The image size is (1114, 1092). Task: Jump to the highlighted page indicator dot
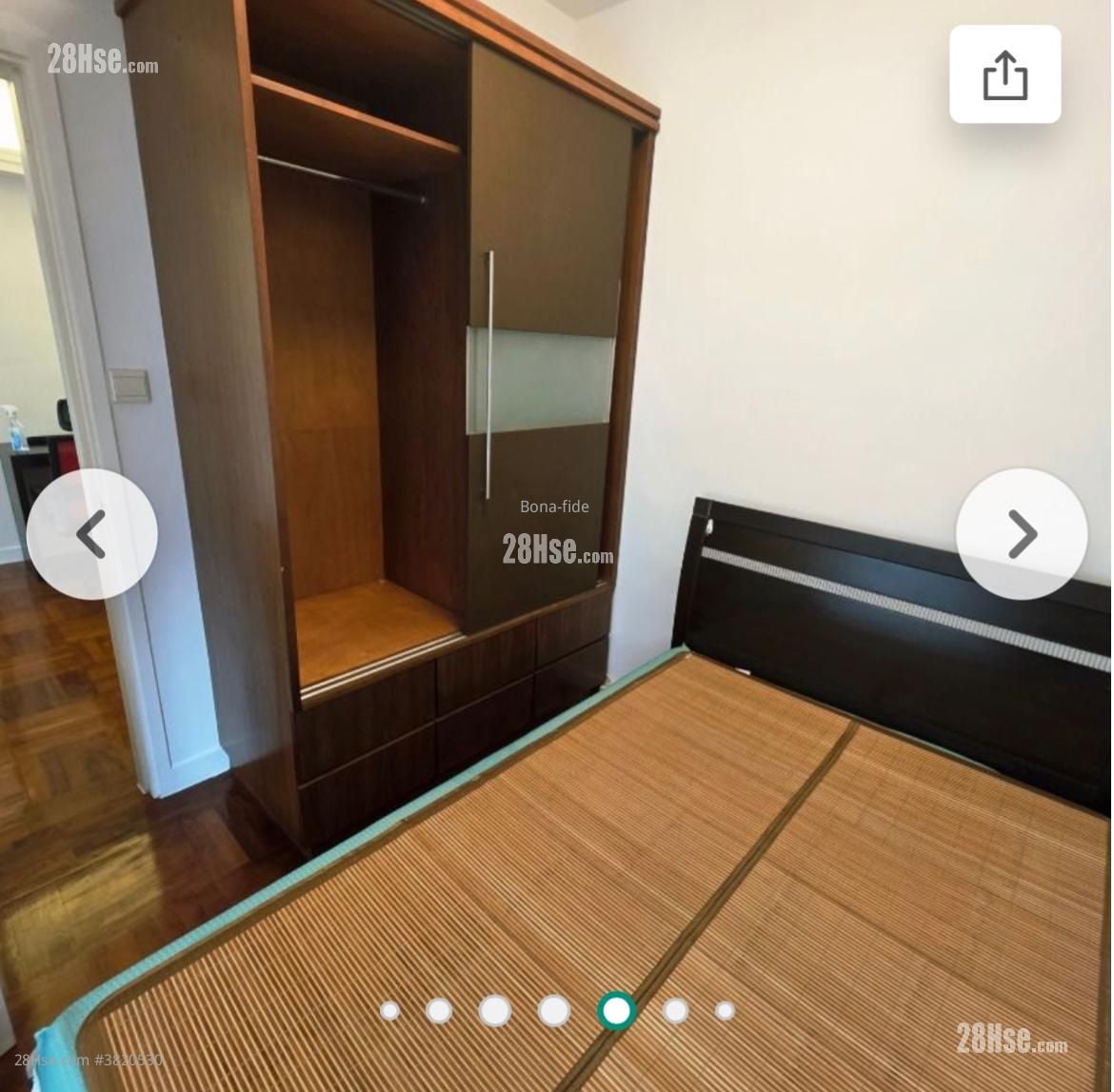pyautogui.click(x=616, y=1010)
